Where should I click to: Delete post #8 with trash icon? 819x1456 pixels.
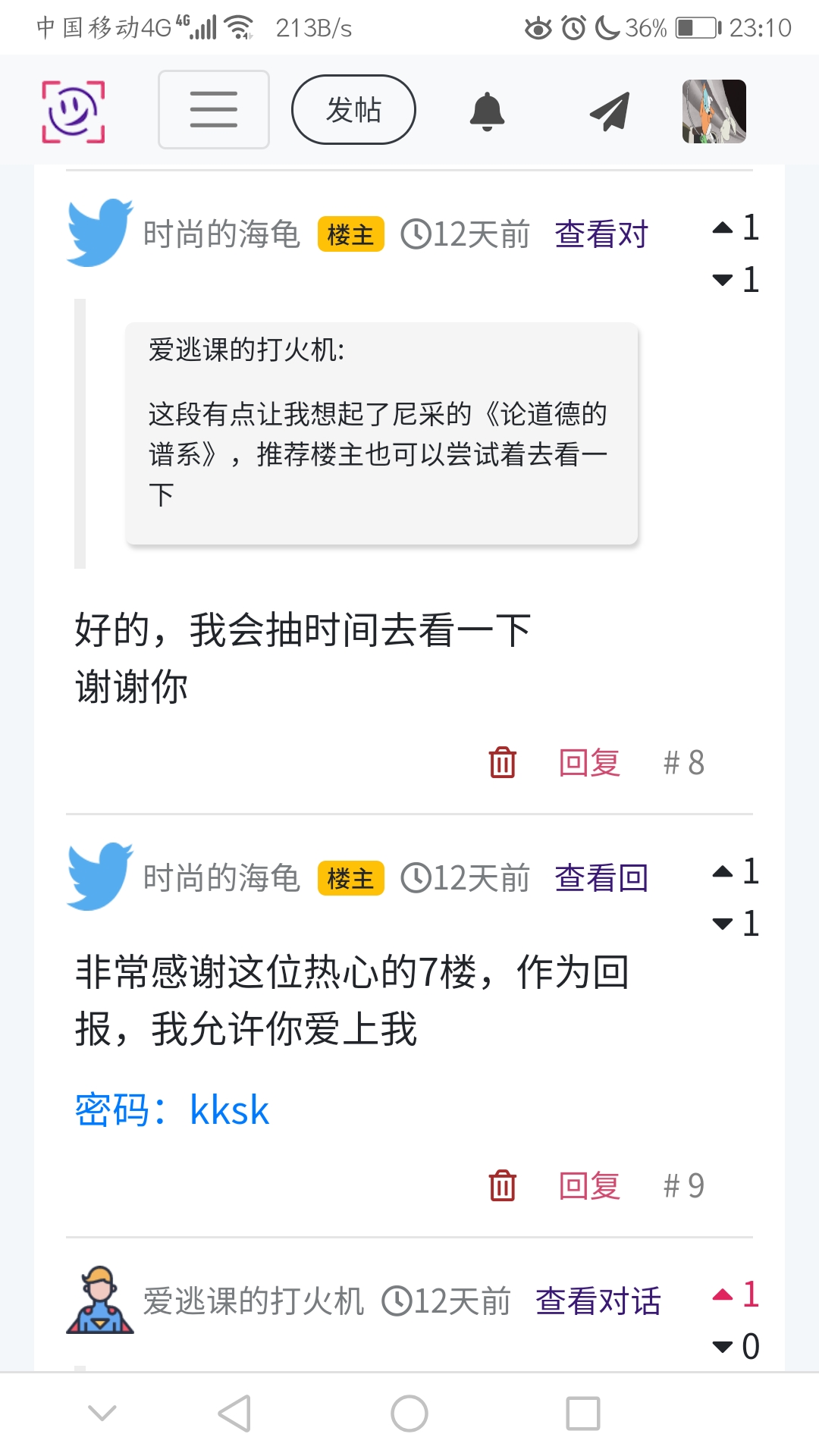(x=502, y=762)
